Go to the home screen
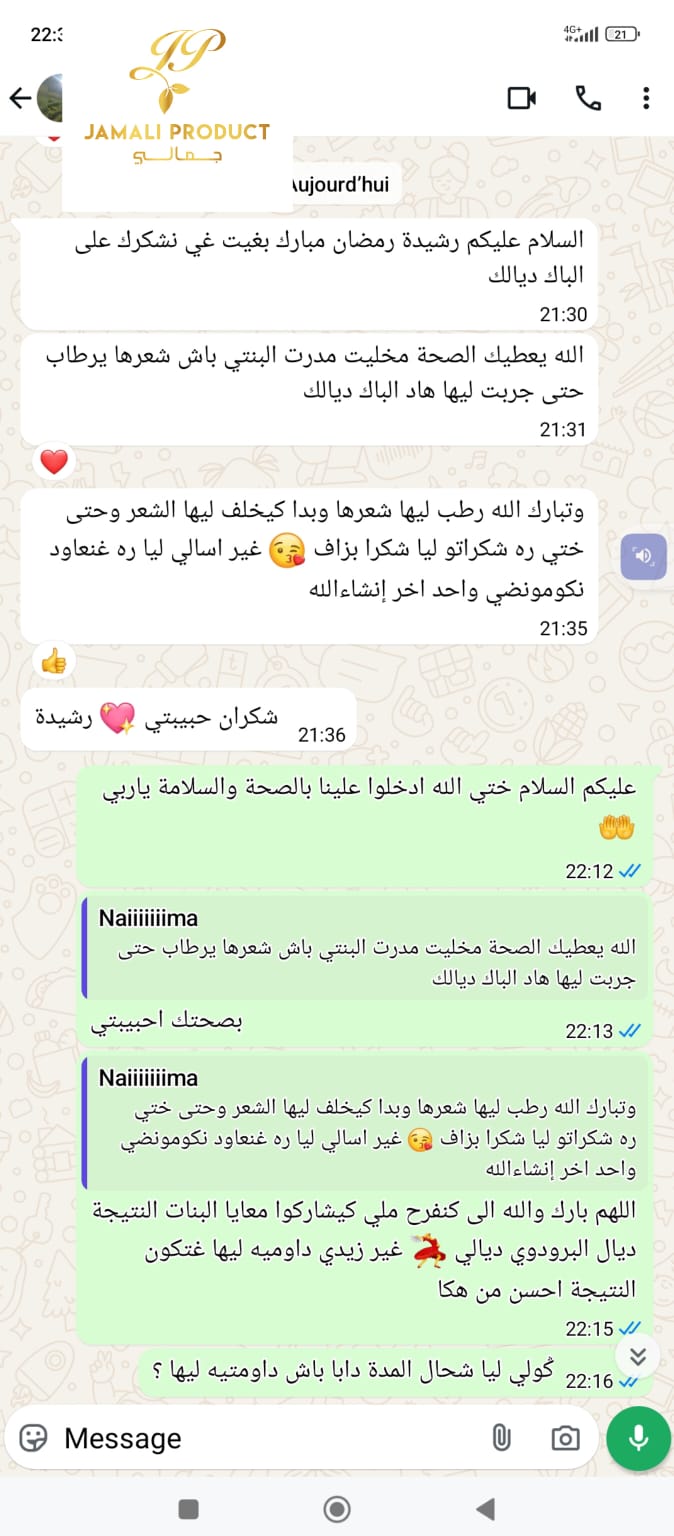Image resolution: width=674 pixels, height=1536 pixels. [x=337, y=1508]
